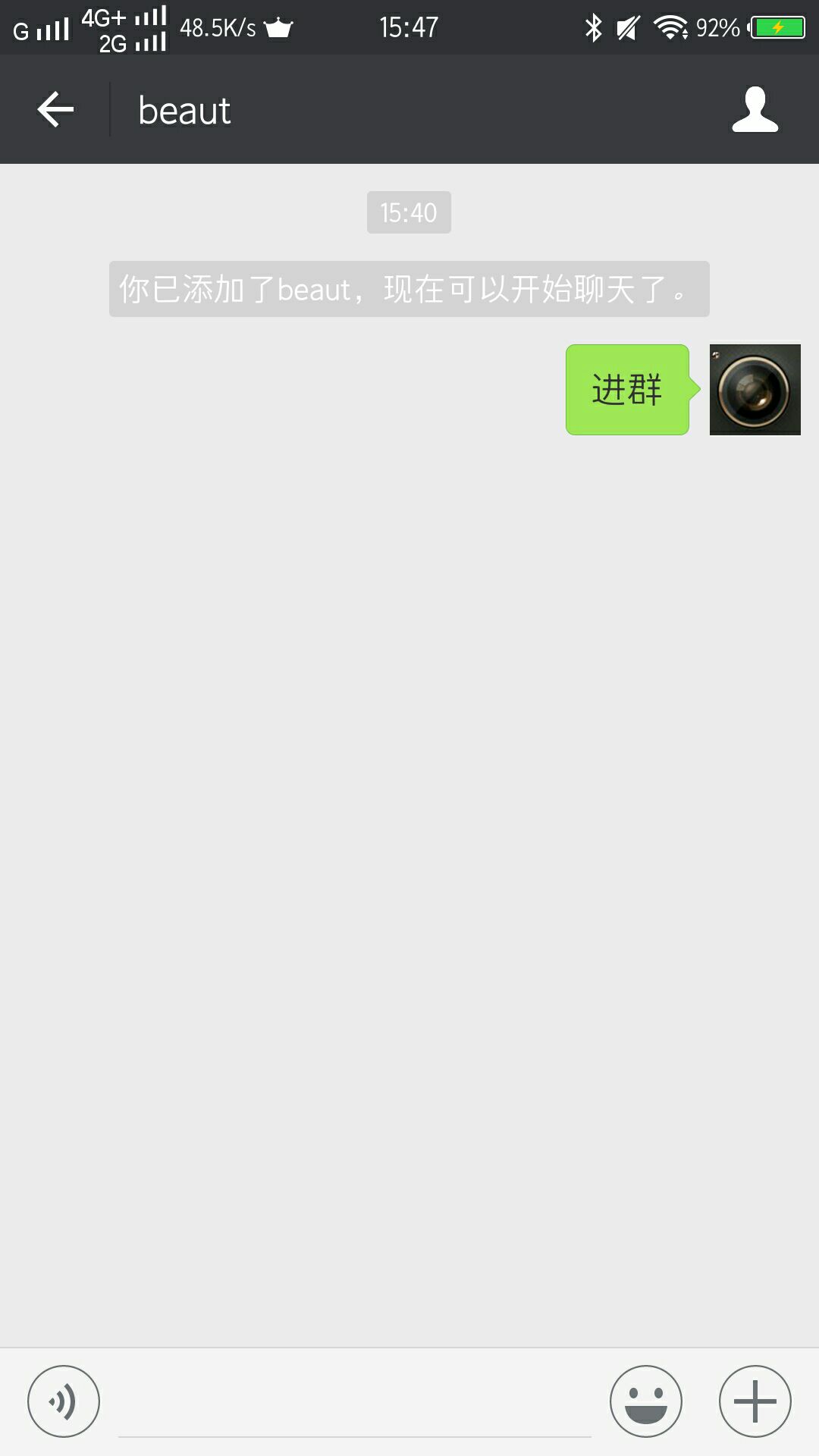The image size is (819, 1456).
Task: Go back from the beaut chat
Action: 55,109
